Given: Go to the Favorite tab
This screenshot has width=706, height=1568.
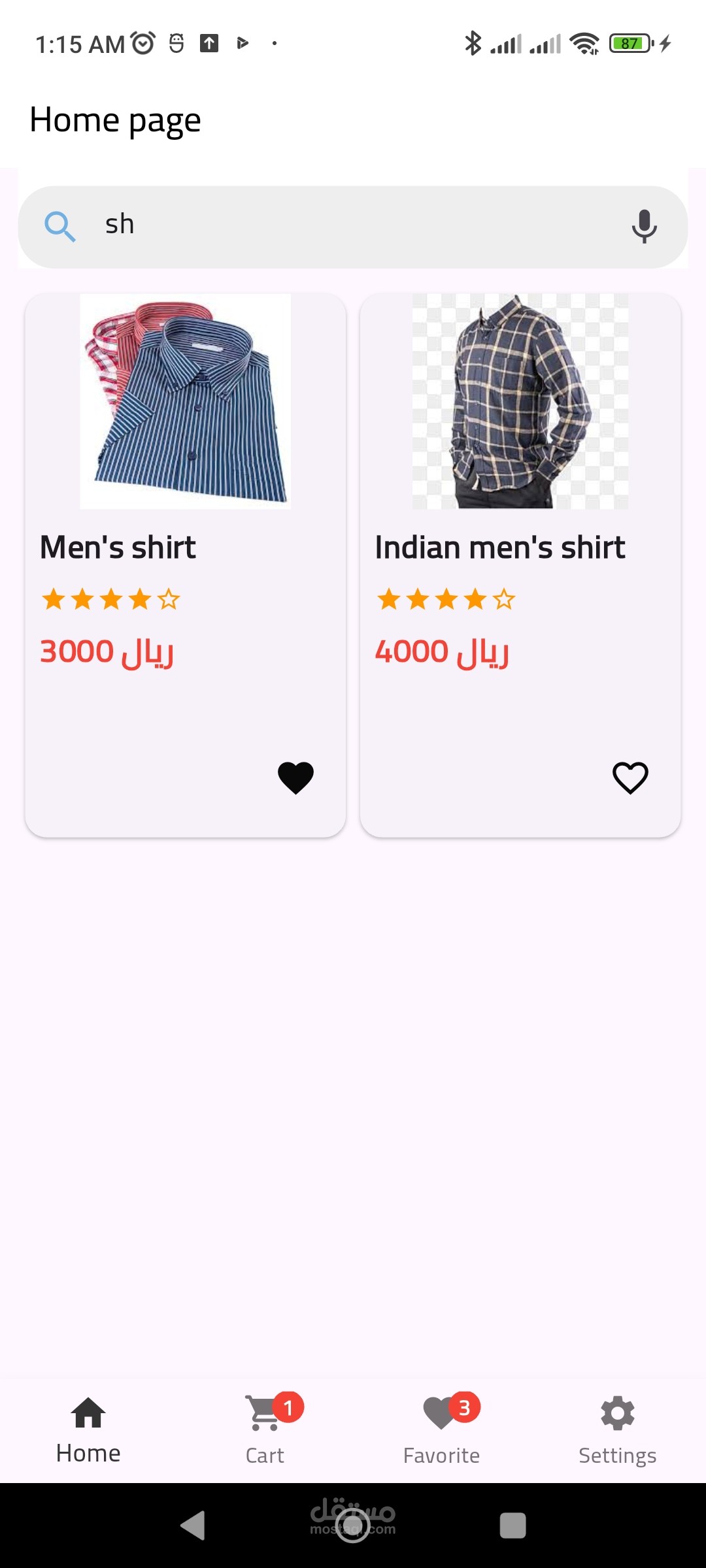Looking at the screenshot, I should pyautogui.click(x=441, y=1429).
